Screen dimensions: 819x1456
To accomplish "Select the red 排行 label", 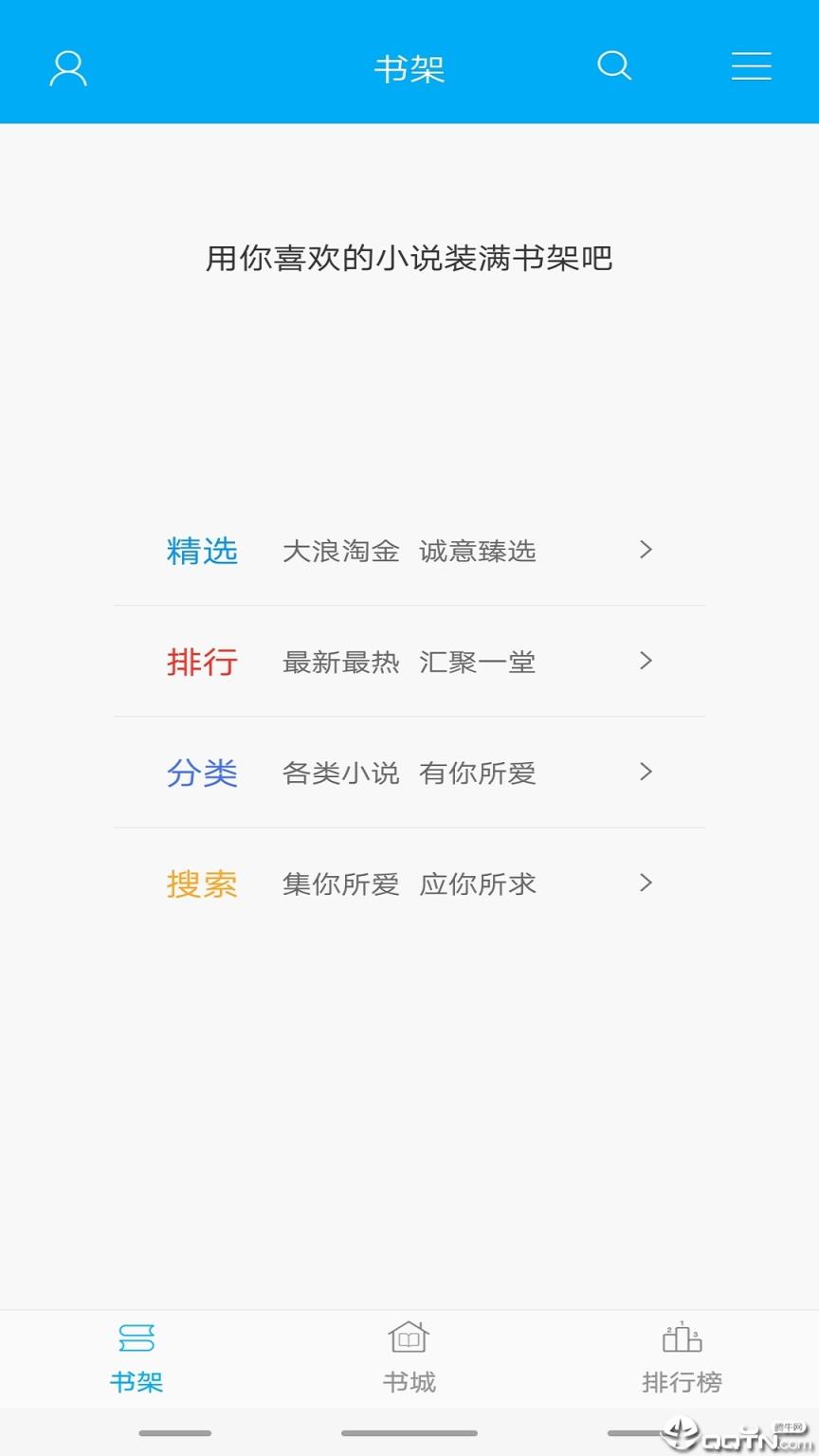I will [203, 662].
